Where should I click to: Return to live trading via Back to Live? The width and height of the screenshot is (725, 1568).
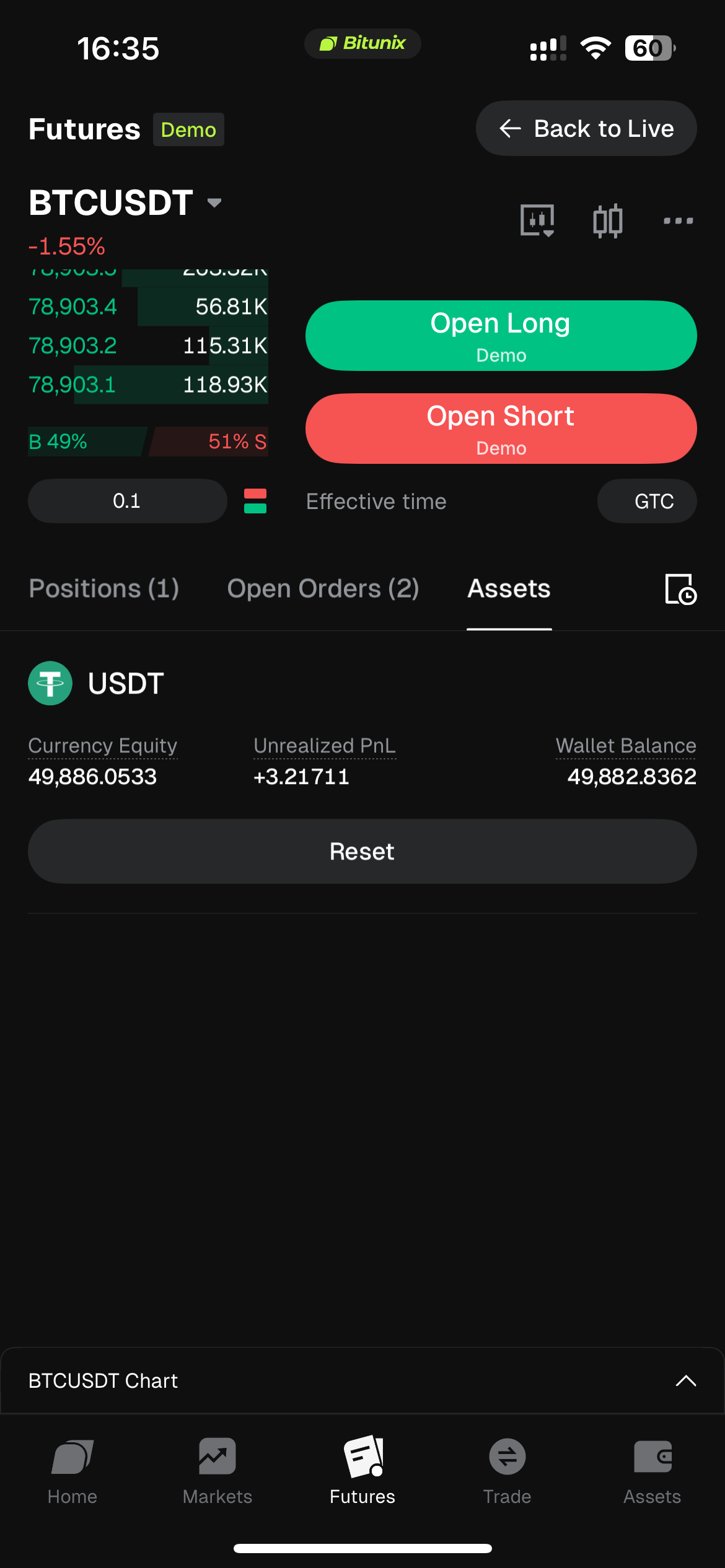(x=586, y=128)
